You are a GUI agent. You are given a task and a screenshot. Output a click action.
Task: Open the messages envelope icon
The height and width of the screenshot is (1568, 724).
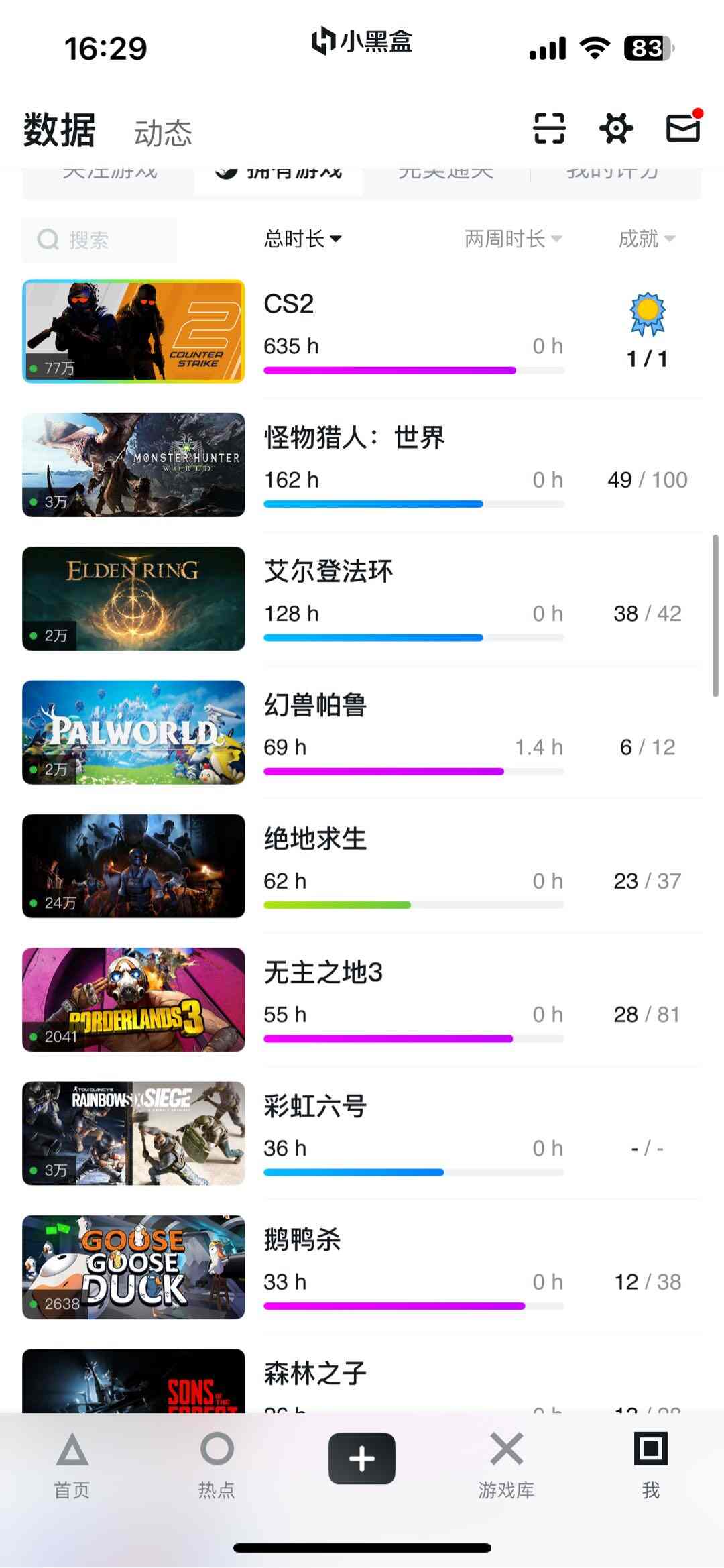tap(684, 127)
